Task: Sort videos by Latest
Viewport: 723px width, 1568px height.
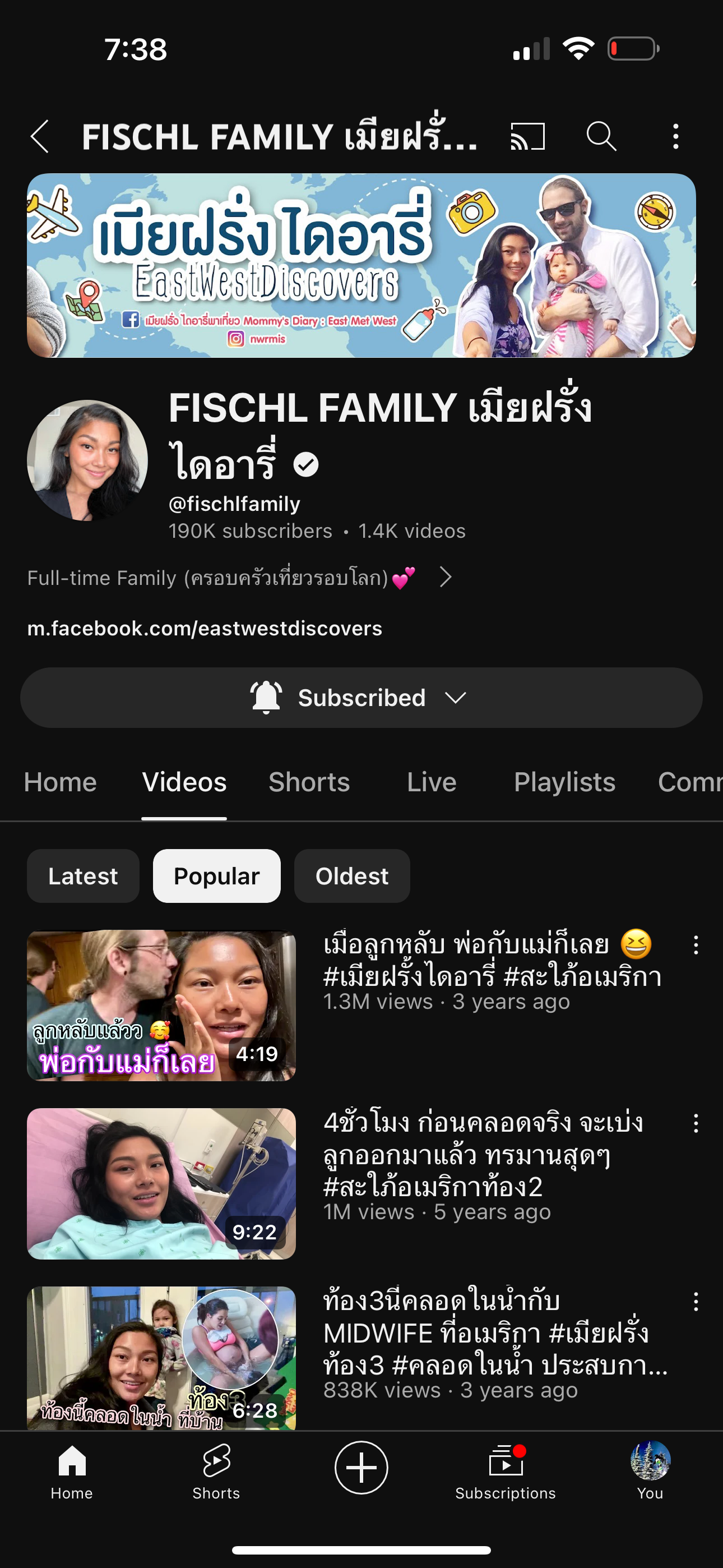Action: (83, 876)
